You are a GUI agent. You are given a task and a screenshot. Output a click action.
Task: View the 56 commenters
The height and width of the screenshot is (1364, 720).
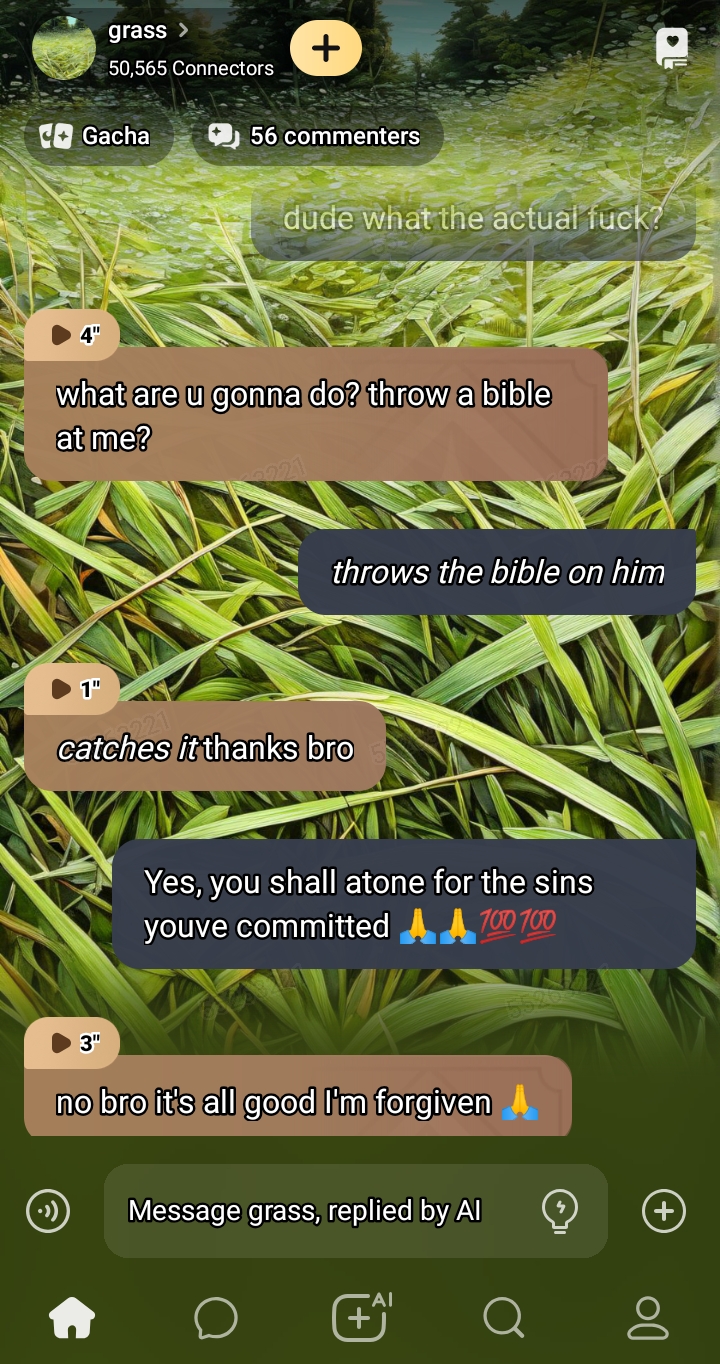315,136
